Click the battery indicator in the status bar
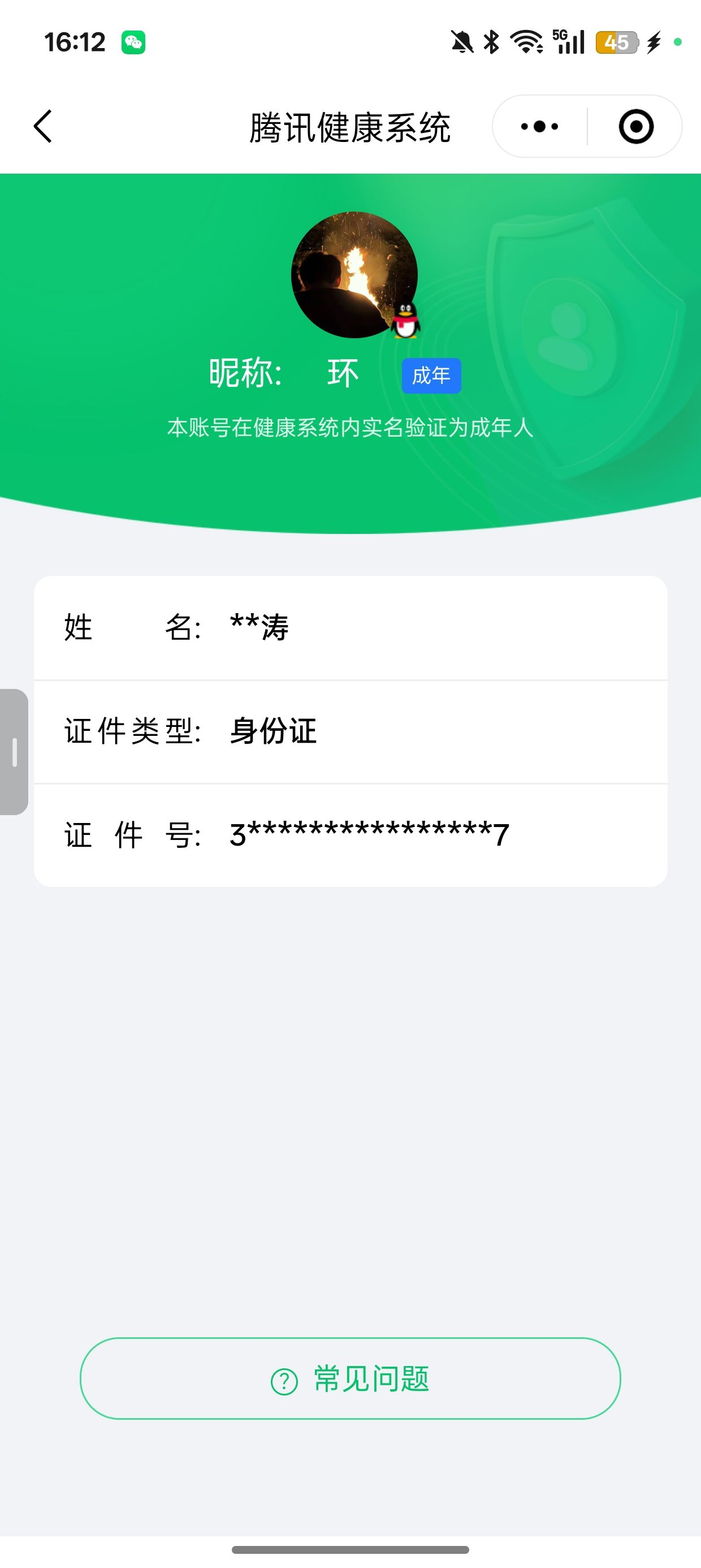The height and width of the screenshot is (1568, 701). tap(616, 41)
